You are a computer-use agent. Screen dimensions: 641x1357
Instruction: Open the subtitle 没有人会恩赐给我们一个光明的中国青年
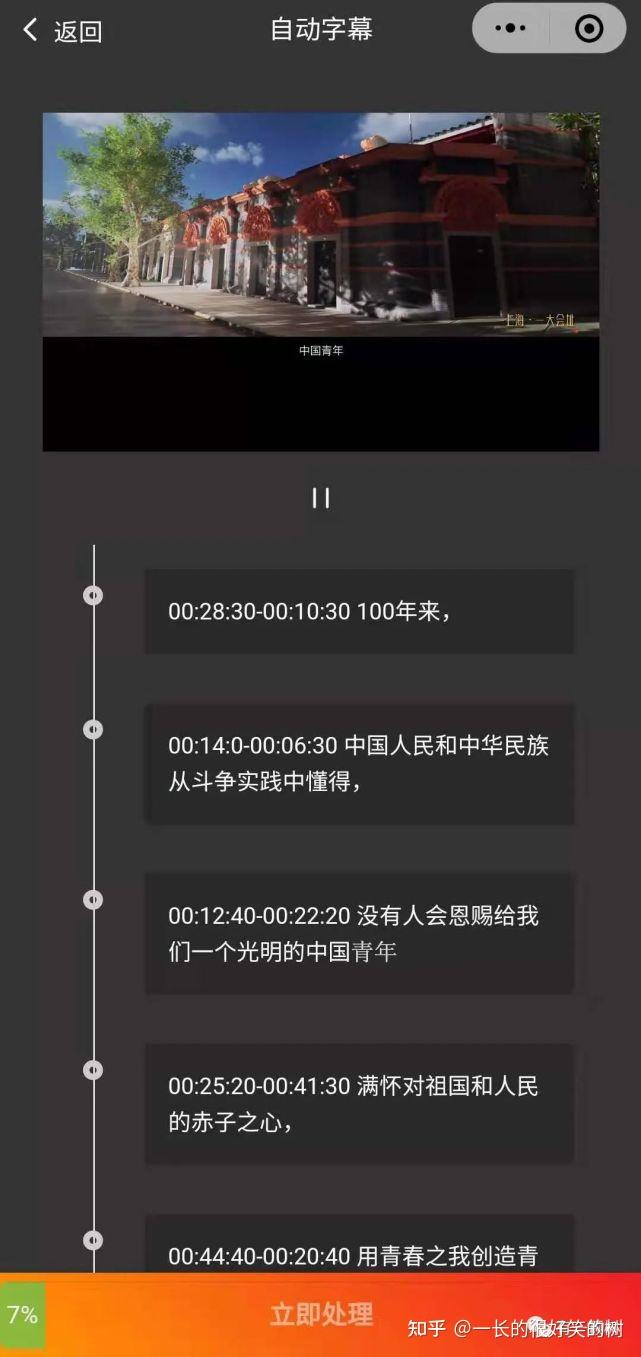point(359,932)
